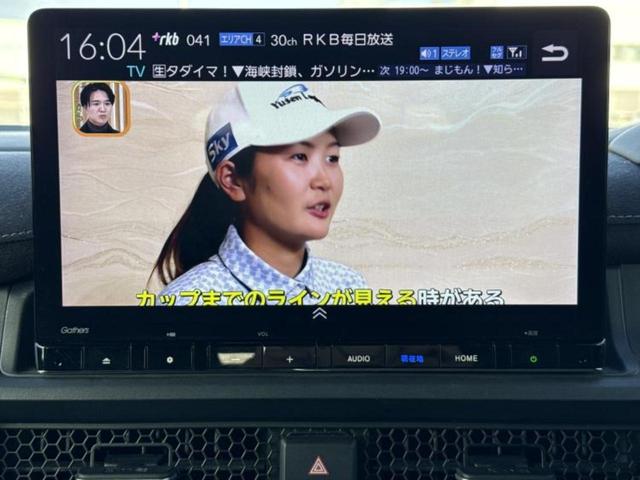Turn off the unit with the power key
The image size is (640, 480).
pos(532,359)
